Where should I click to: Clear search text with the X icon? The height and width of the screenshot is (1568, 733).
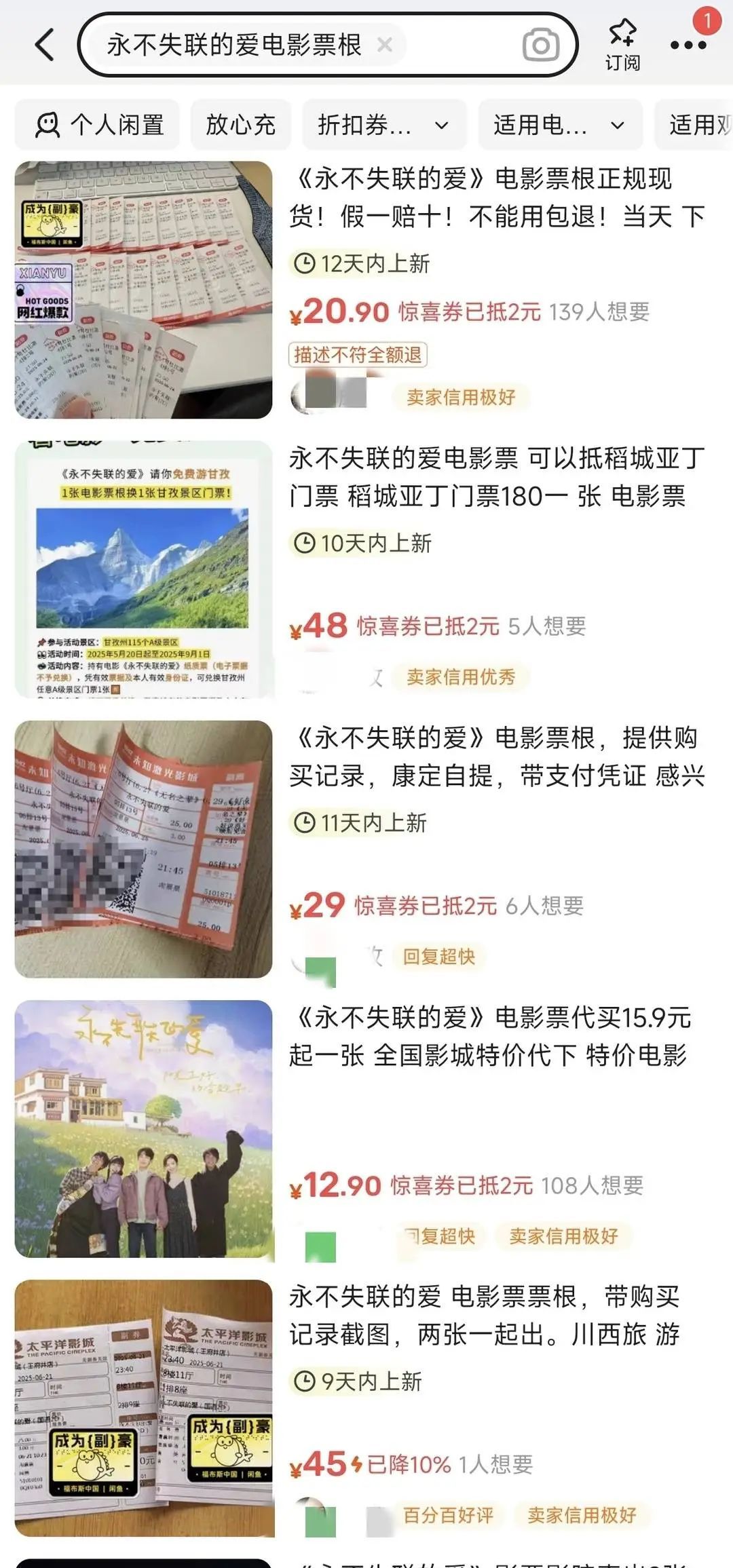[386, 45]
